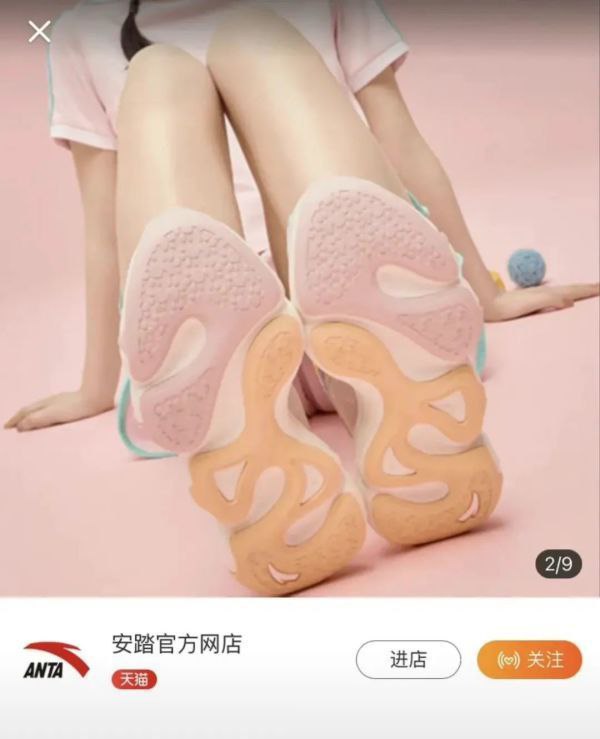Enter the ANTA store via 进店
This screenshot has height=739, width=600.
coord(408,660)
